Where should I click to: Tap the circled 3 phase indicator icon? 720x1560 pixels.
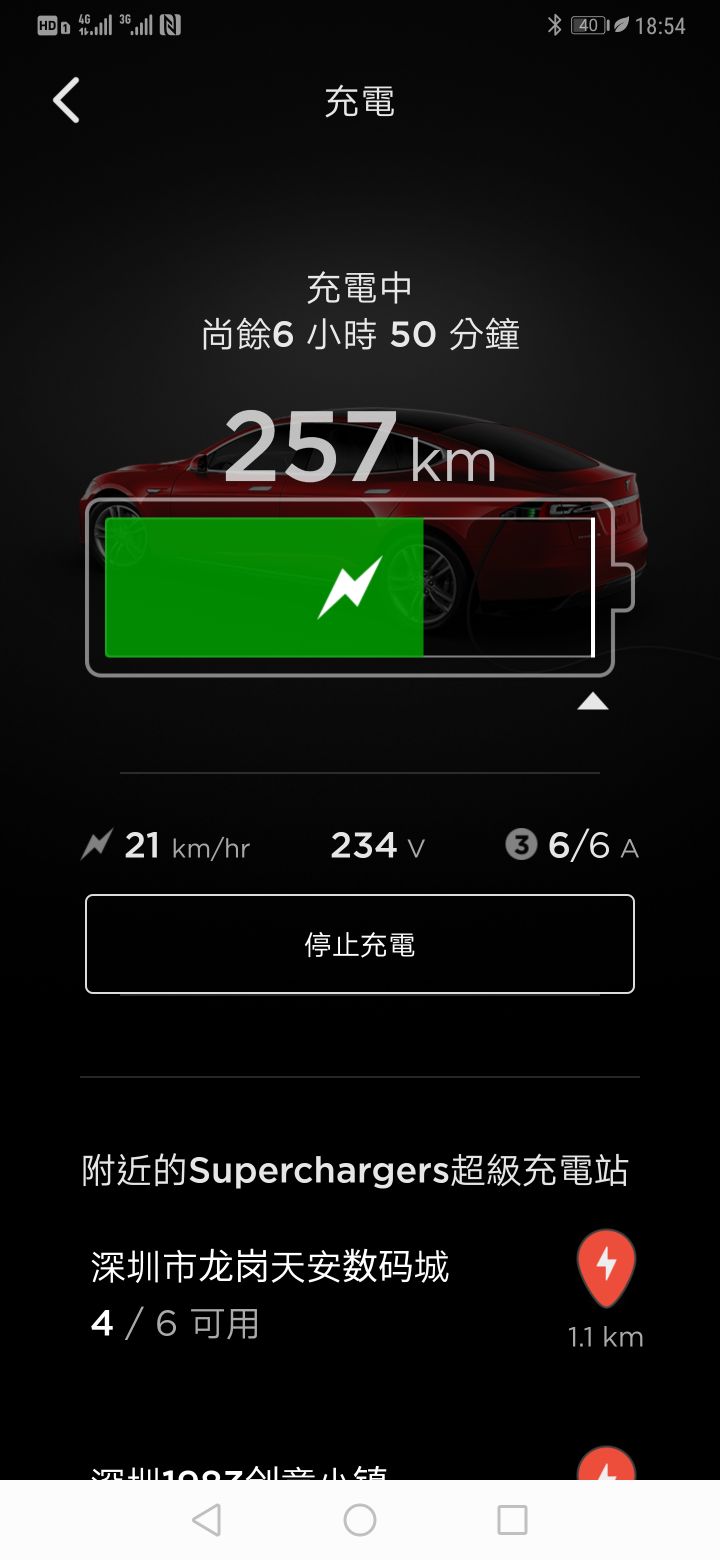coord(519,845)
